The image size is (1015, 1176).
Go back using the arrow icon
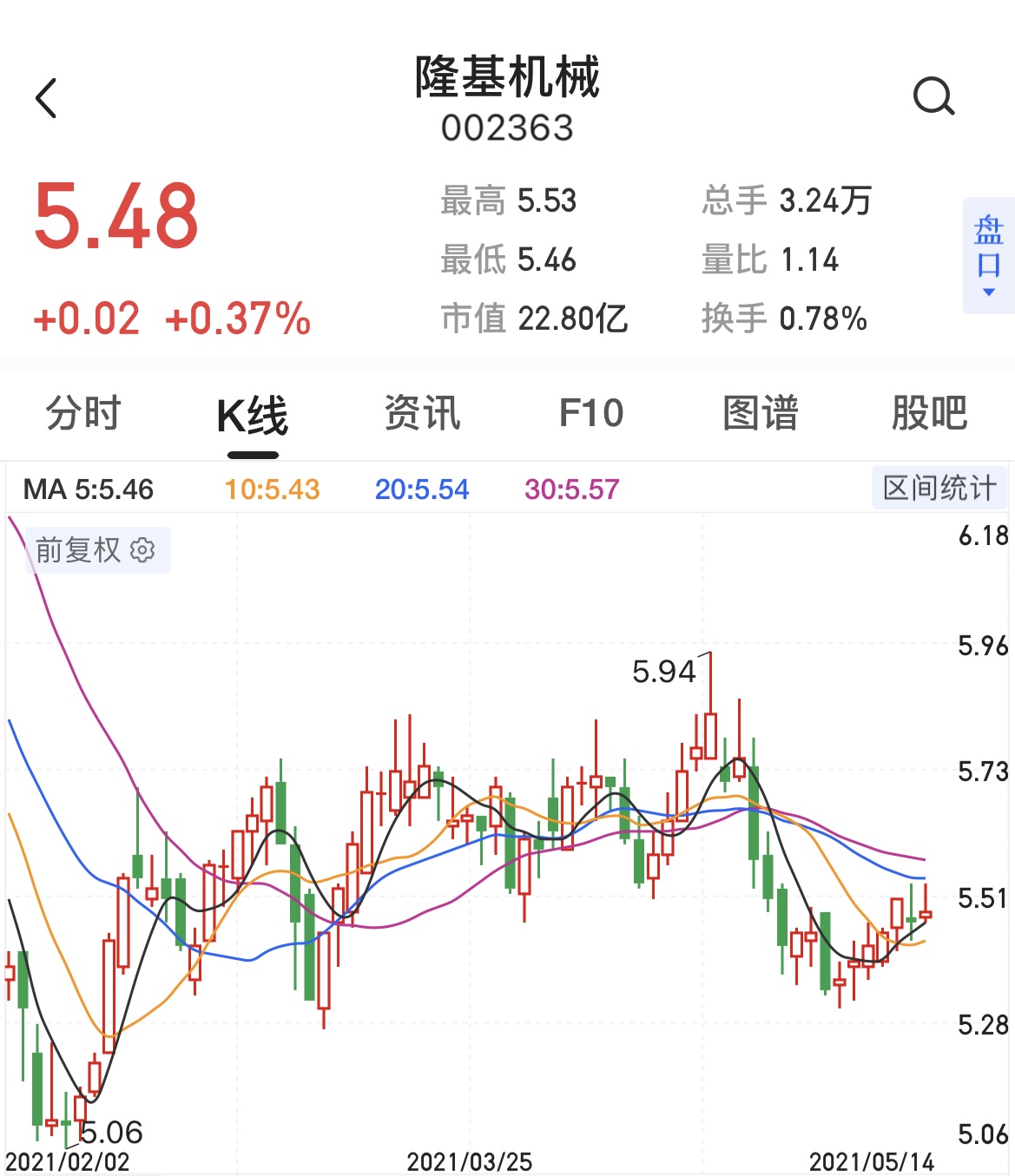[47, 97]
